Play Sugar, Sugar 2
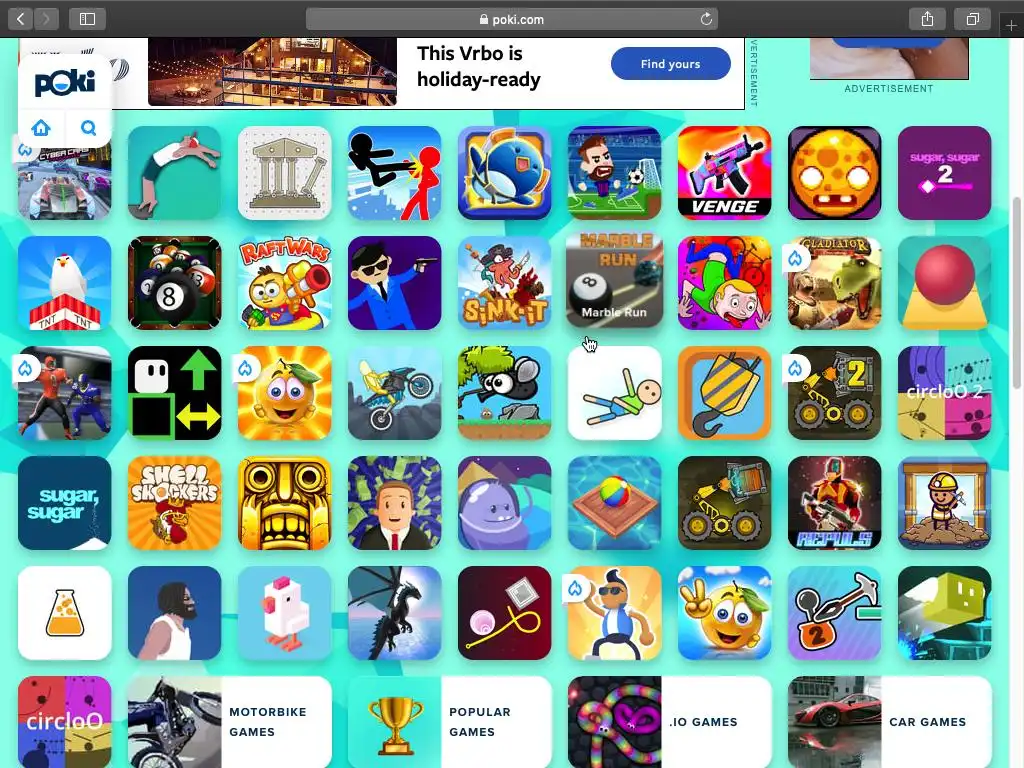 944,173
